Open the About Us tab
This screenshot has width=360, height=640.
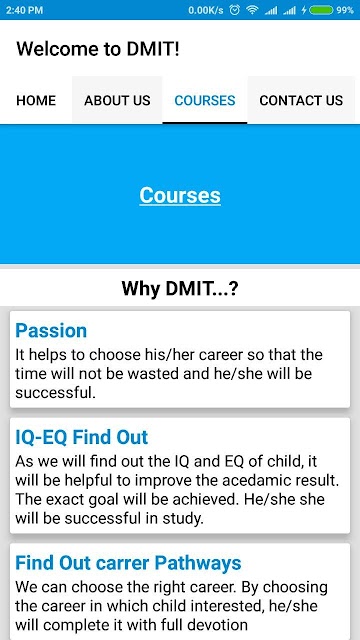117,100
